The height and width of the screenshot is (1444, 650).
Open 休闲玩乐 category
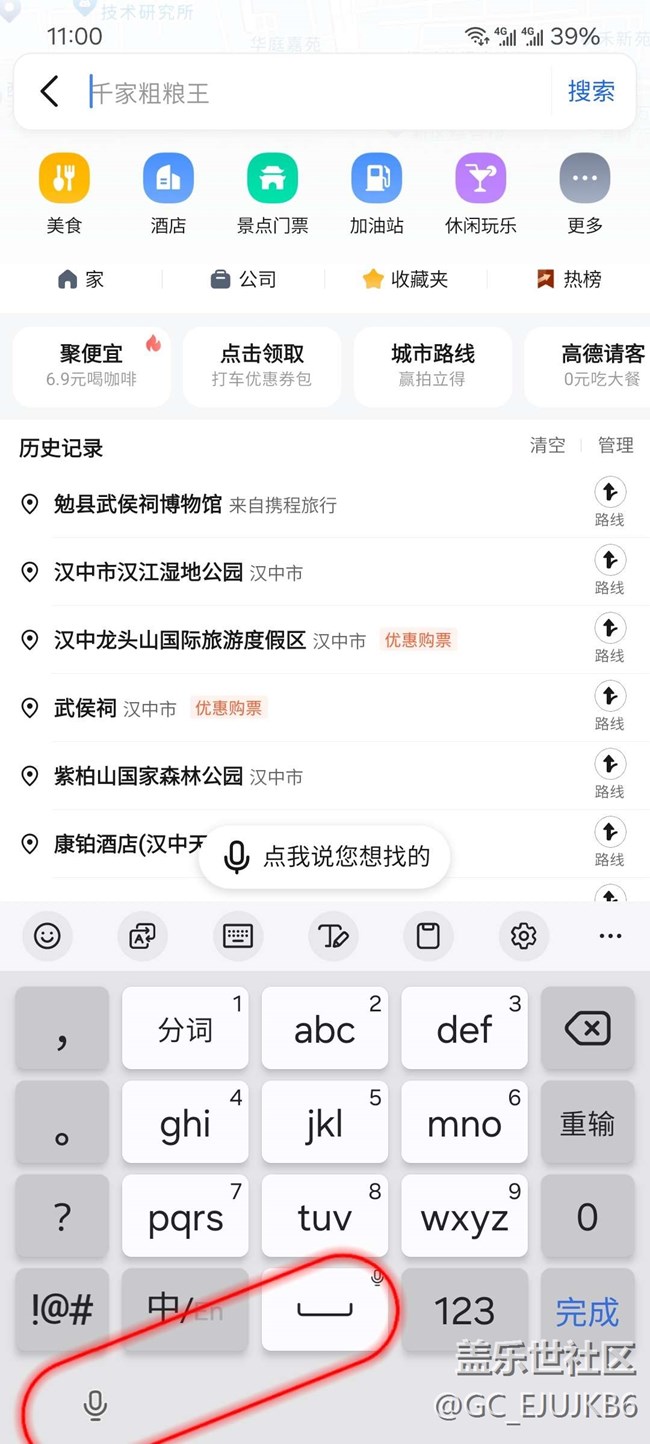(480, 194)
